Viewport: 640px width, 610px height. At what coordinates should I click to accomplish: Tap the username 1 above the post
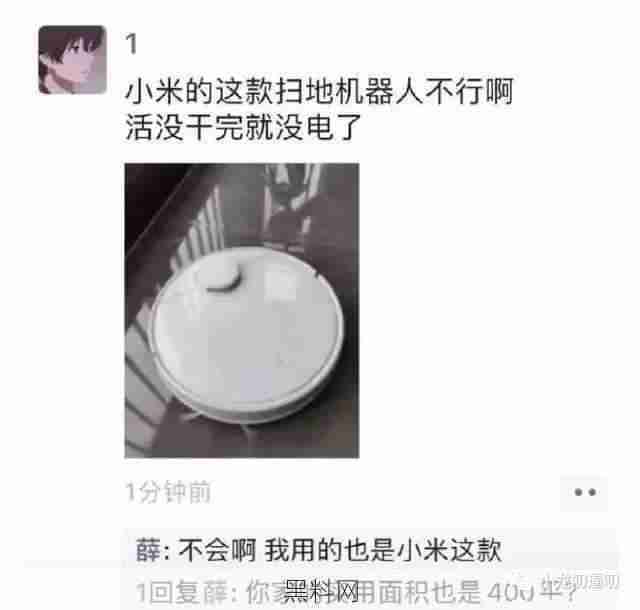[x=132, y=43]
